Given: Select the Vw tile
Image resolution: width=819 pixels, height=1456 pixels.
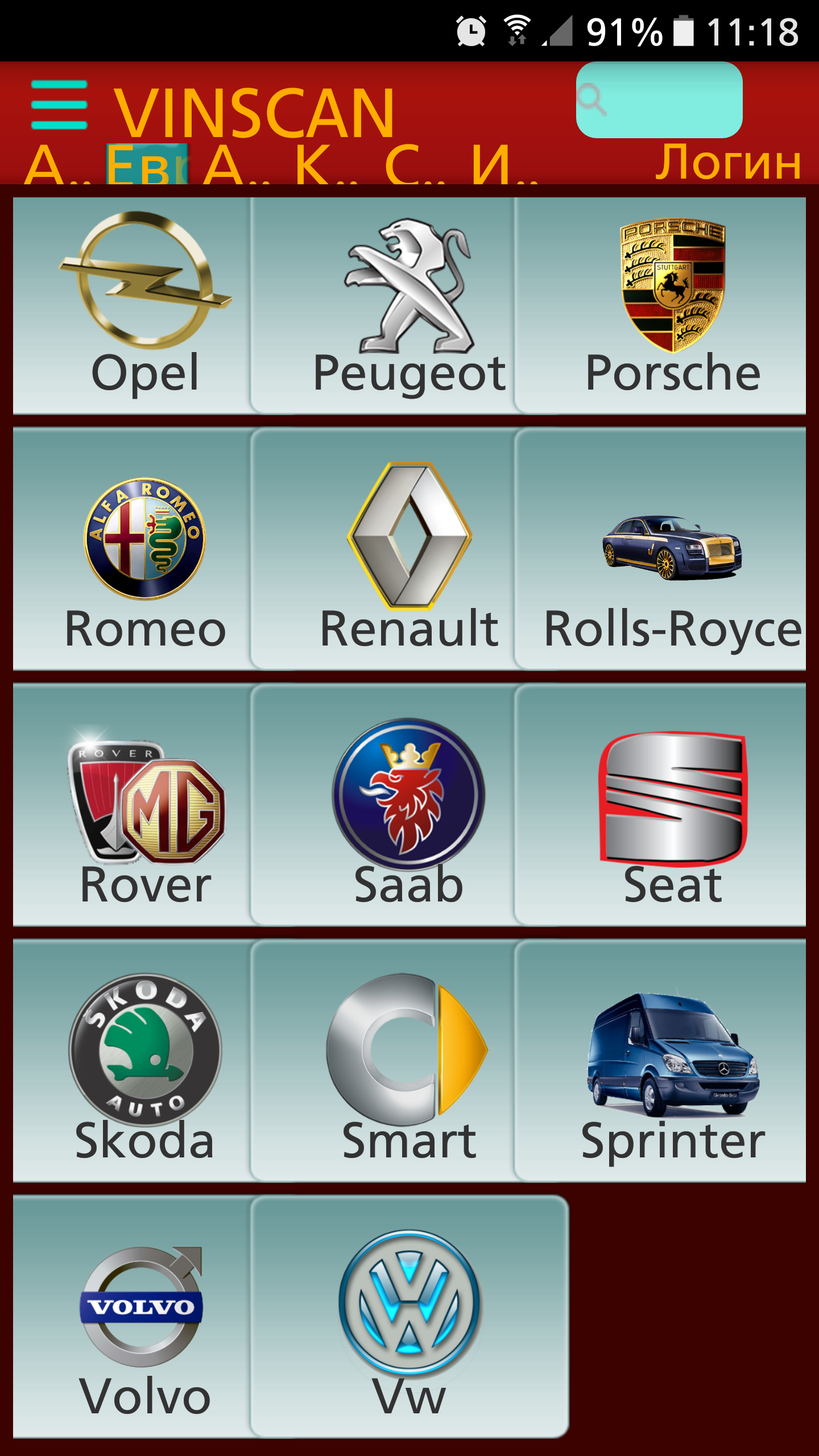Looking at the screenshot, I should (409, 1317).
